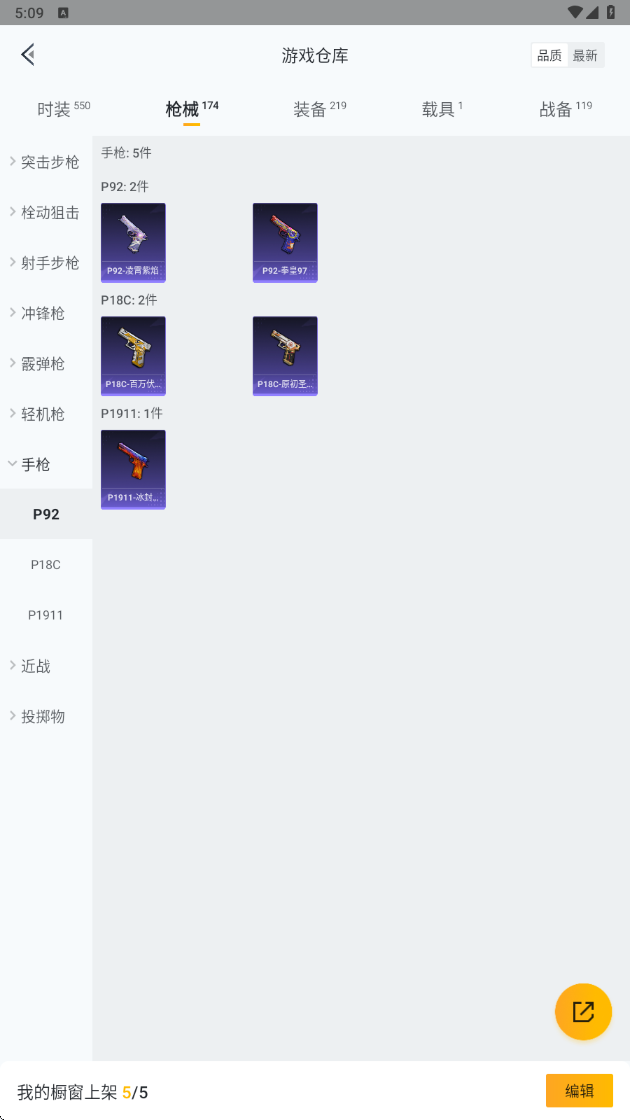The width and height of the screenshot is (630, 1120).
Task: Expand the 突击步枪 category
Action: point(46,162)
